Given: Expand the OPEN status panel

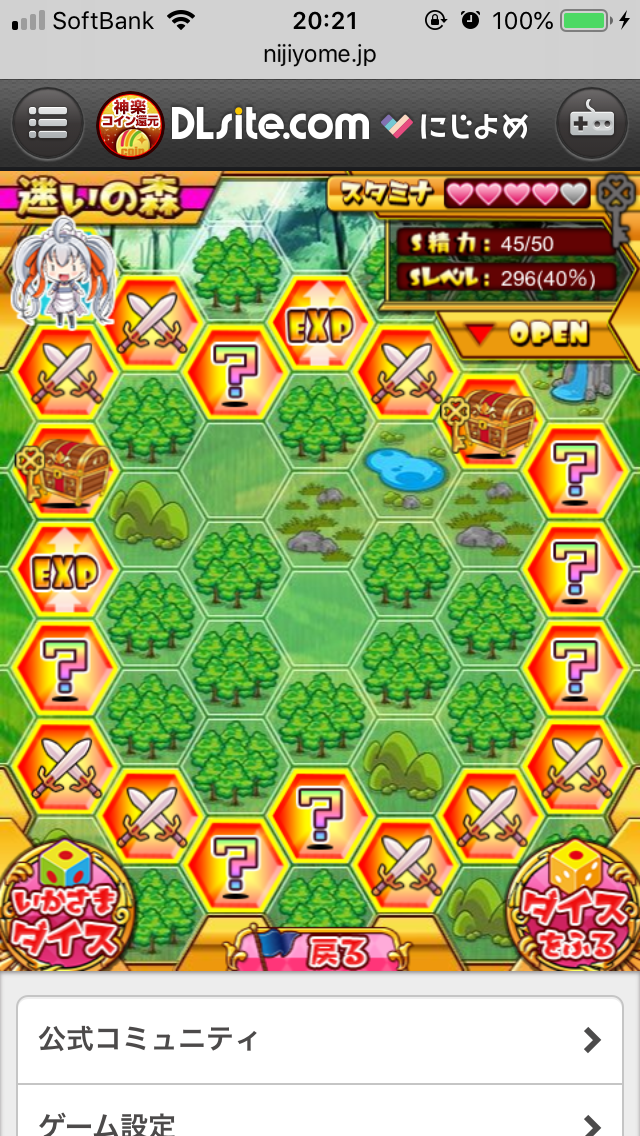Looking at the screenshot, I should [530, 334].
